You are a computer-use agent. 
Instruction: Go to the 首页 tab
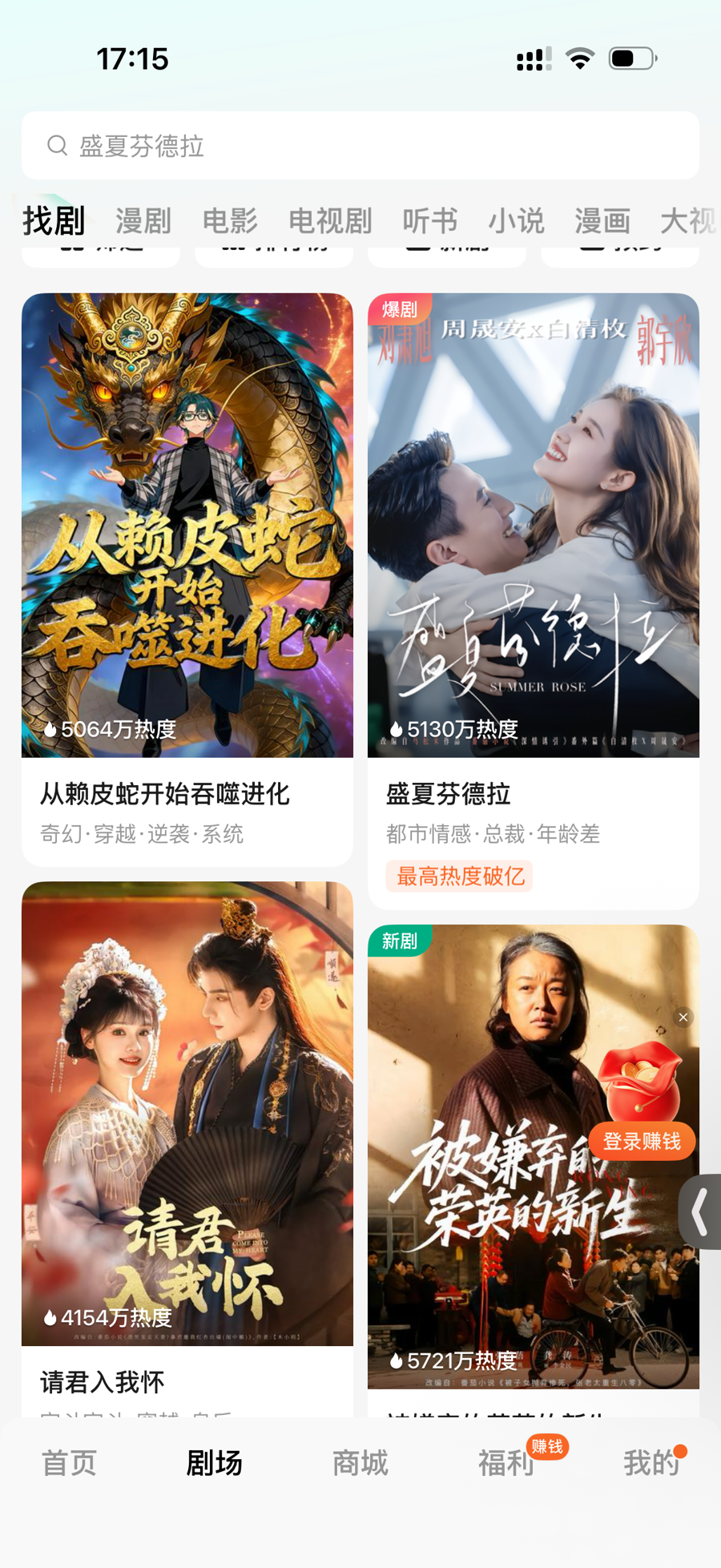point(69,1463)
